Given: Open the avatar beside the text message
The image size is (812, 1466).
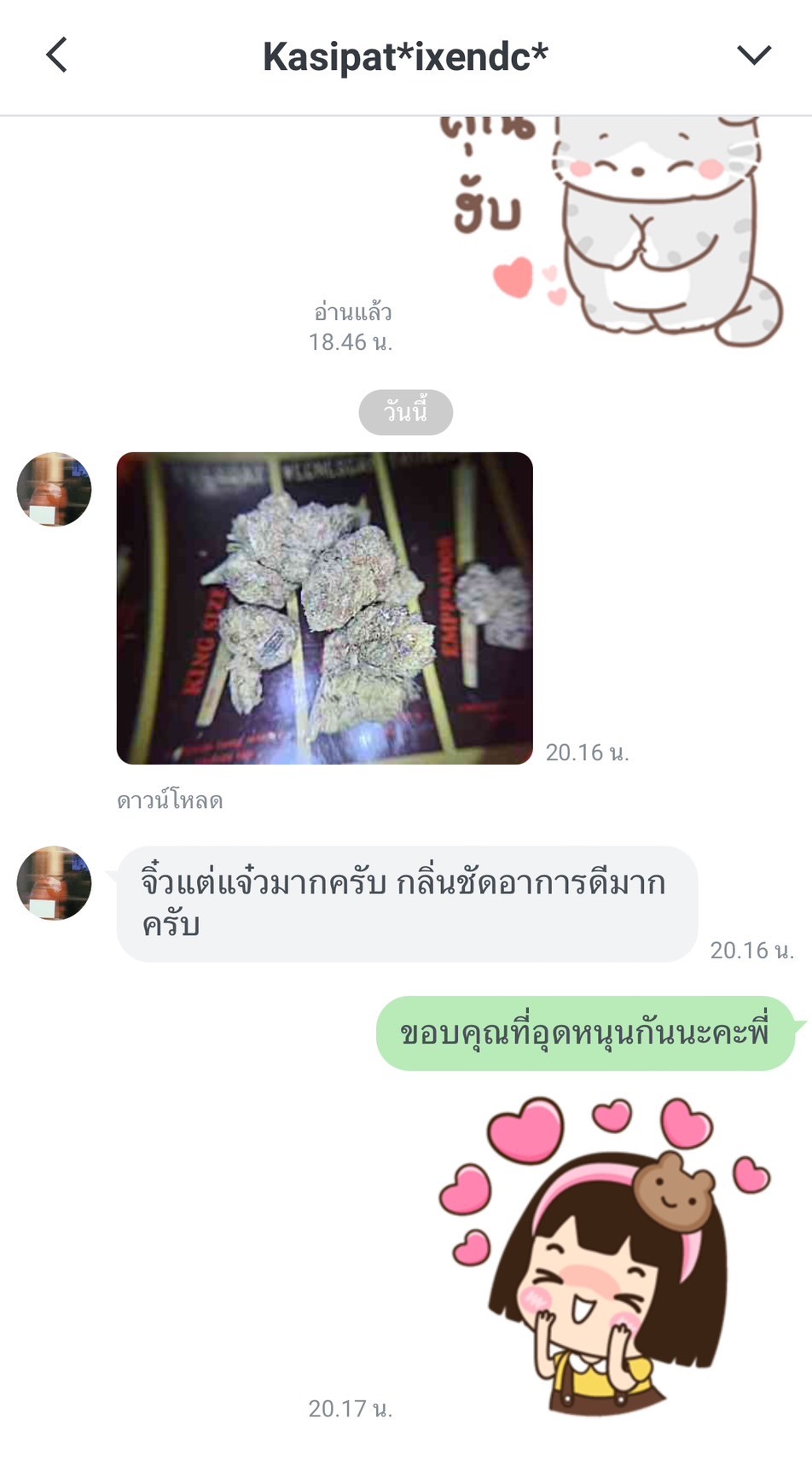Looking at the screenshot, I should tap(54, 883).
